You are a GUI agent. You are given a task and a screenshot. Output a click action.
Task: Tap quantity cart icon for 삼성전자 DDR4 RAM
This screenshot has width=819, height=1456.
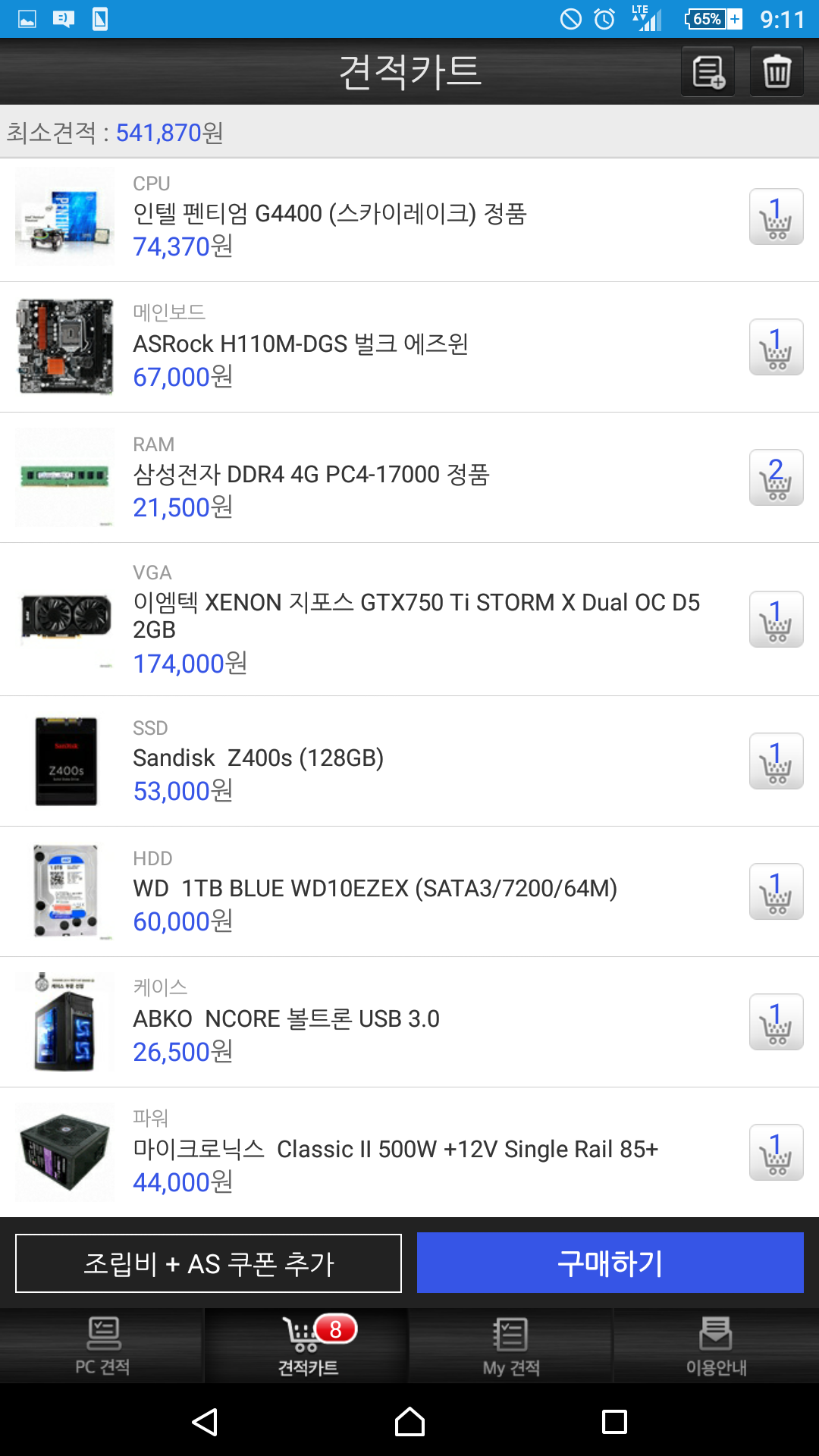click(776, 478)
